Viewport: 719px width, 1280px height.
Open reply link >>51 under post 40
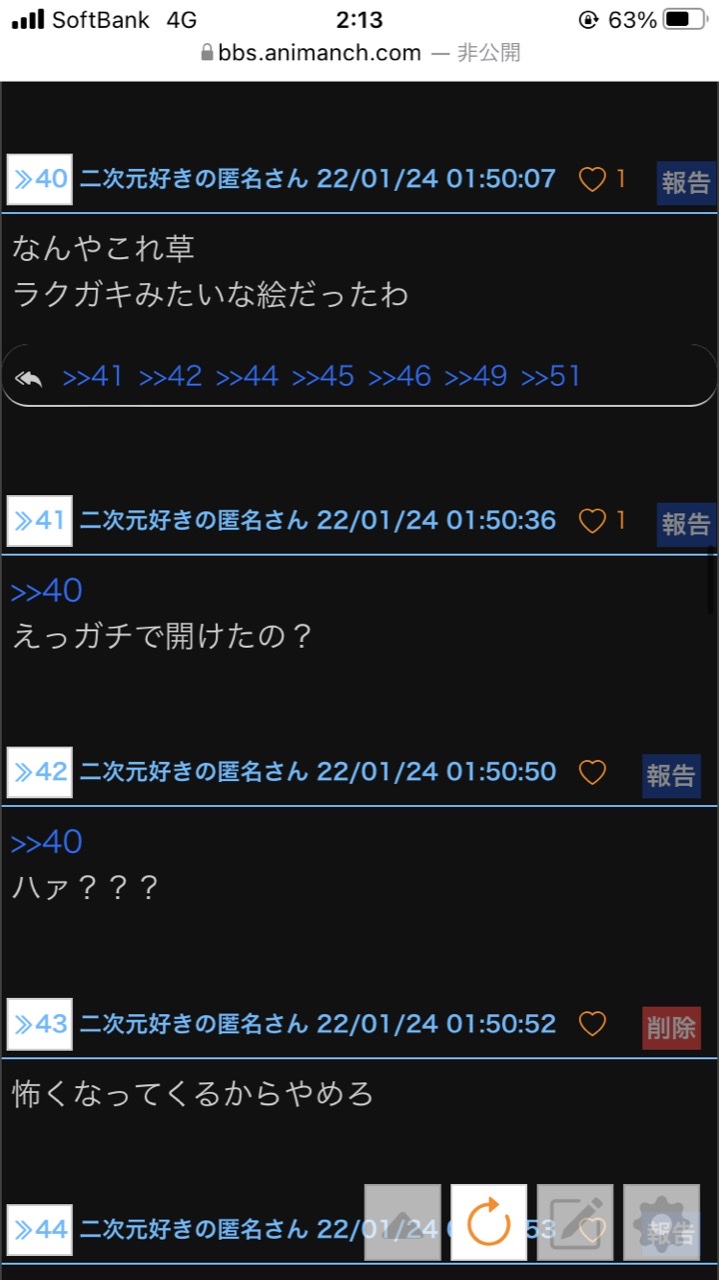(x=551, y=376)
